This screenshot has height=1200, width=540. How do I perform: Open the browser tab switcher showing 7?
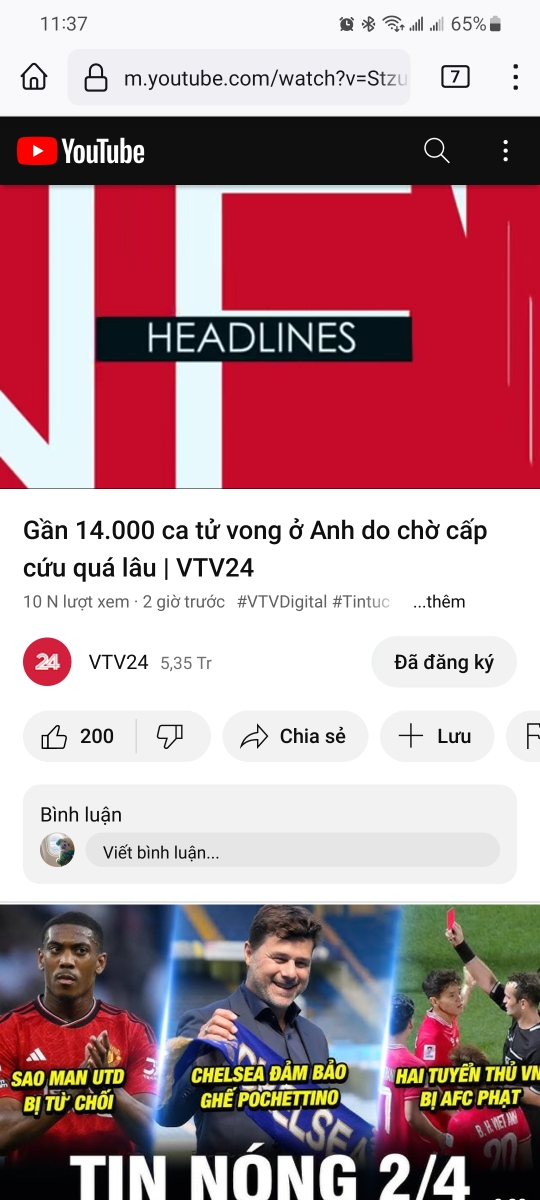click(455, 77)
